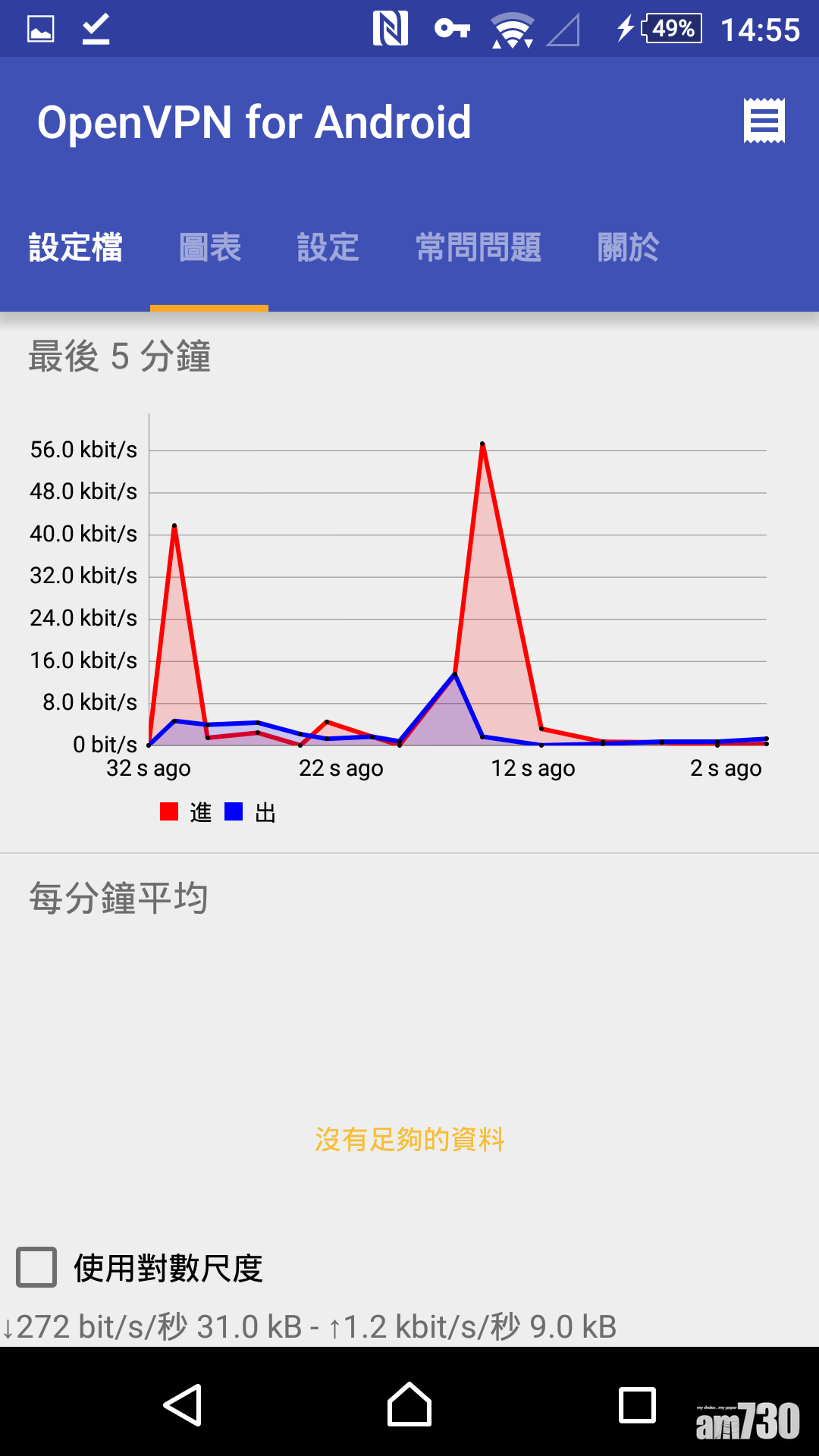Switch to the 設定檔 tab
819x1456 pixels.
[x=75, y=248]
